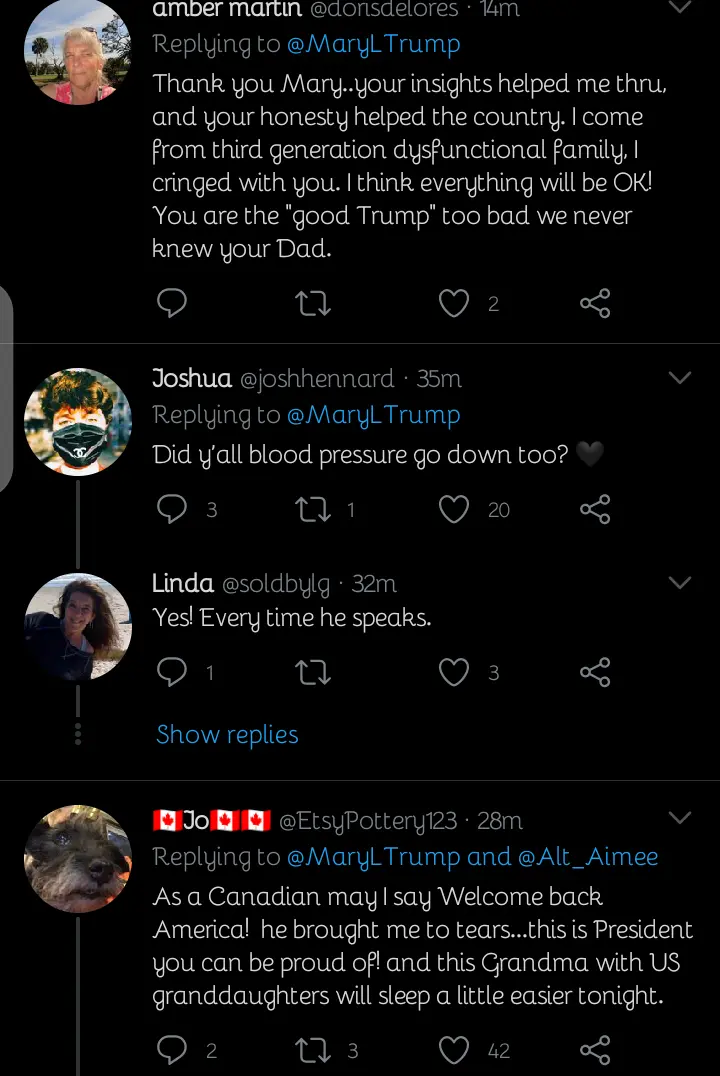Open dropdown menu on Joshua's tweet

tap(680, 378)
